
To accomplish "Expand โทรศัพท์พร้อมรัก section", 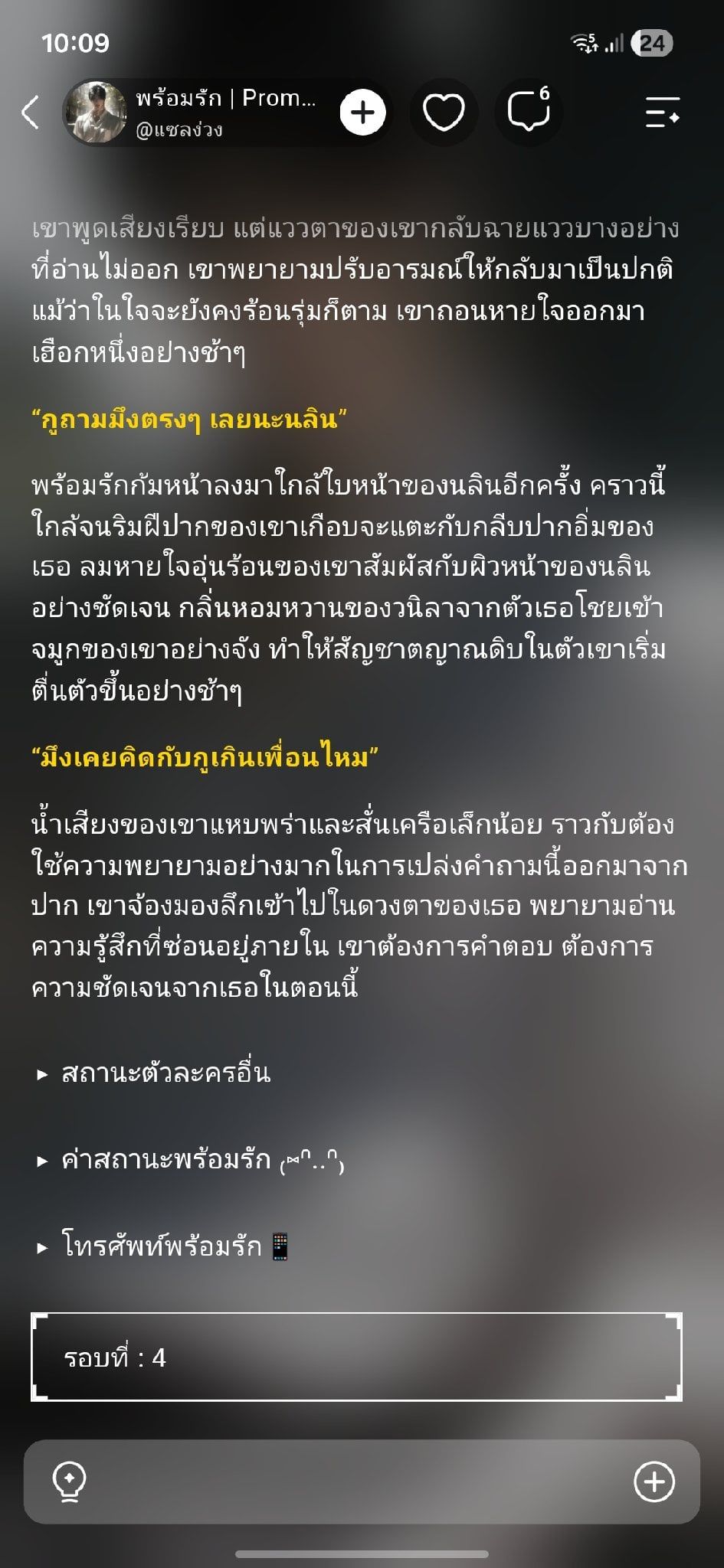I will [162, 1246].
